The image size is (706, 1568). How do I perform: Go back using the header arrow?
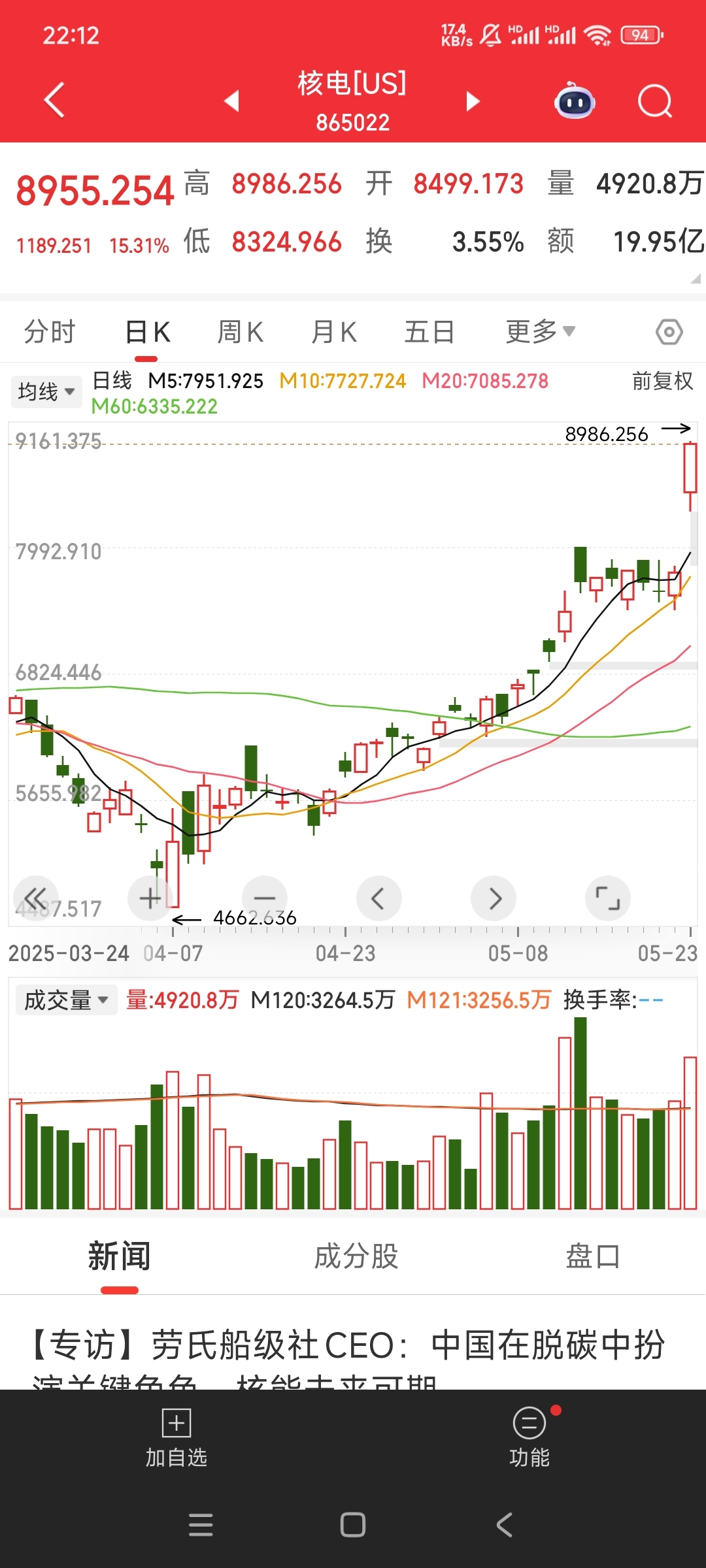click(54, 100)
